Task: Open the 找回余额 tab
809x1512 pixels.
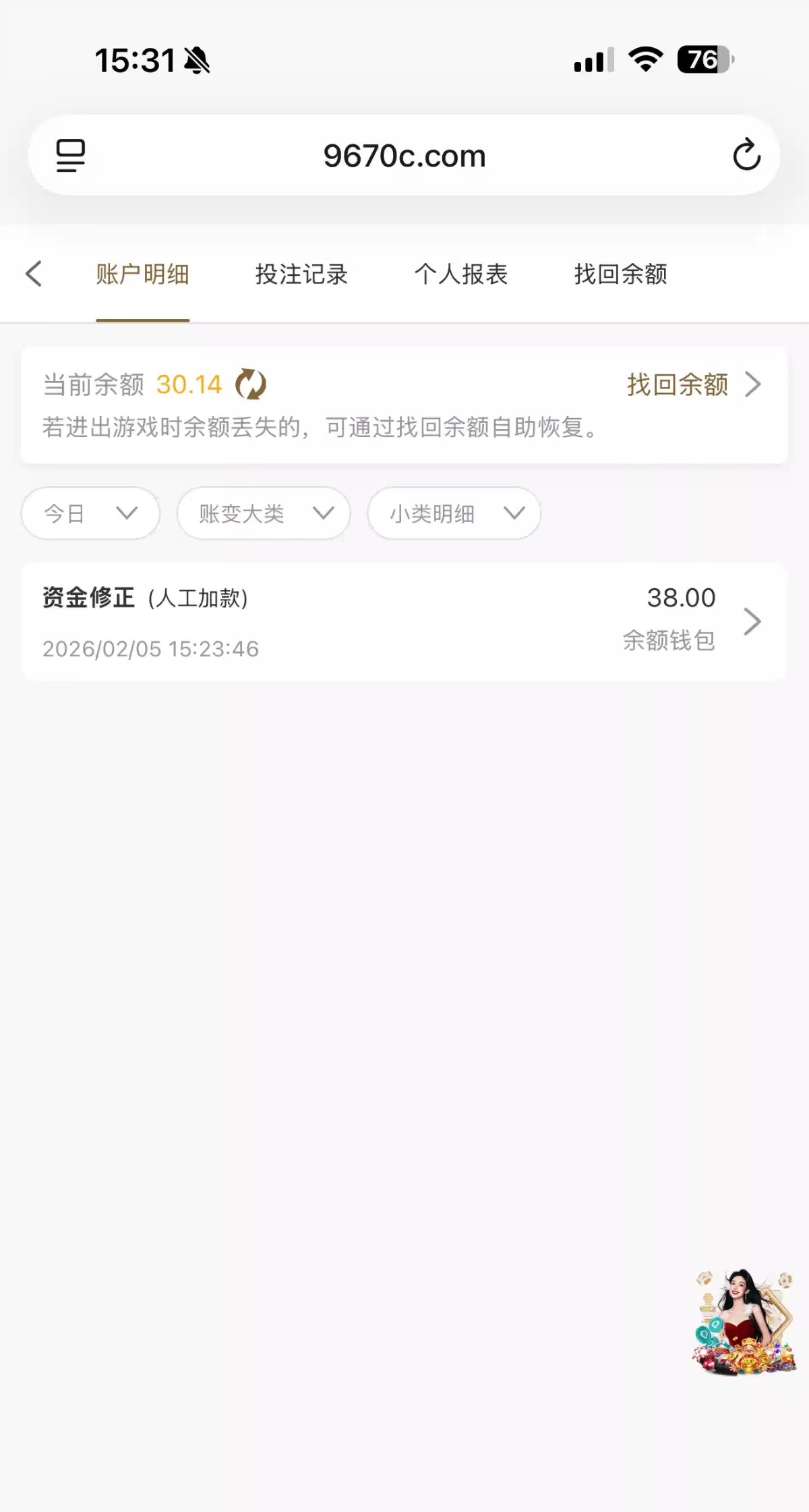Action: [x=620, y=274]
